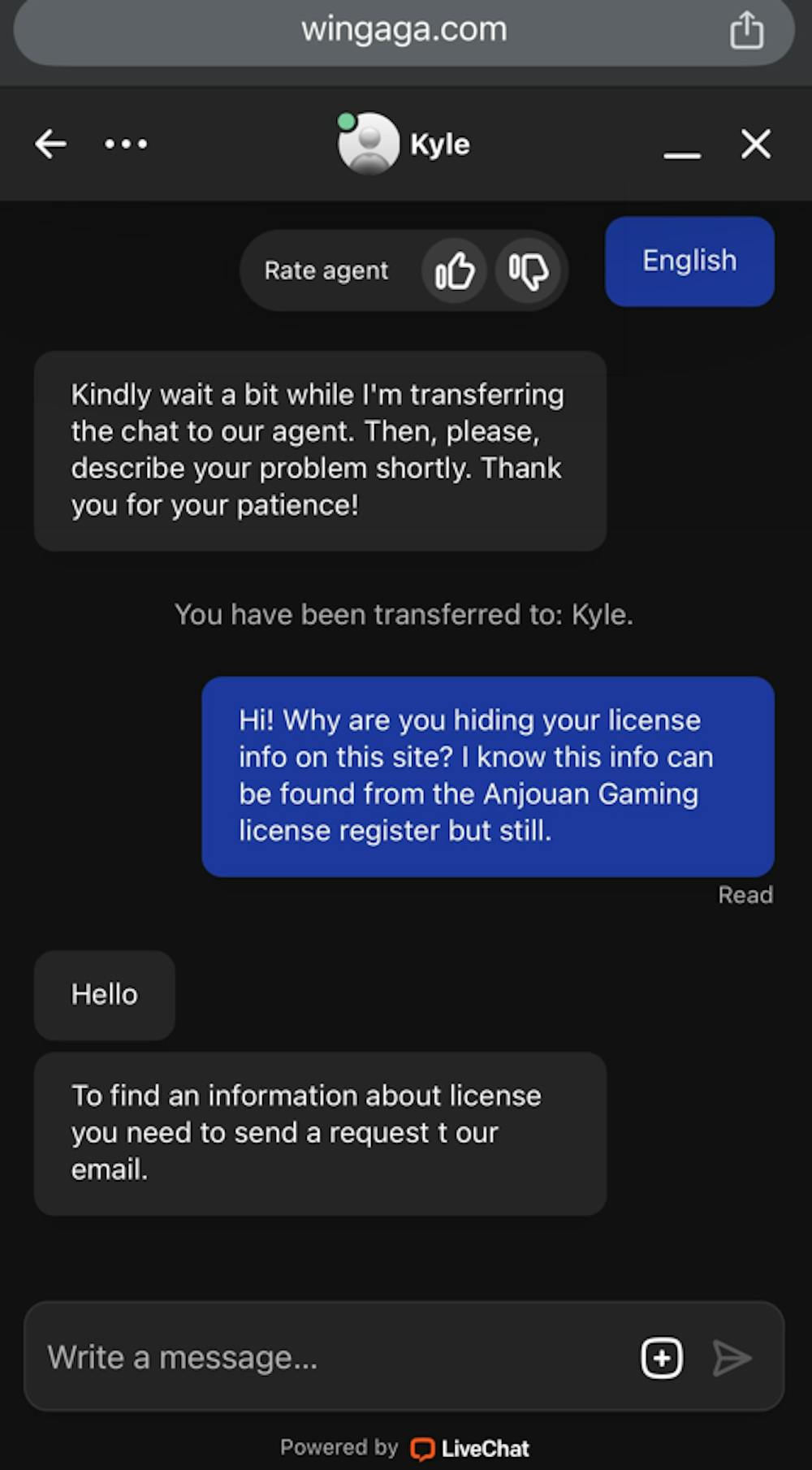
Task: Go back using the arrow in chat header
Action: click(x=50, y=145)
